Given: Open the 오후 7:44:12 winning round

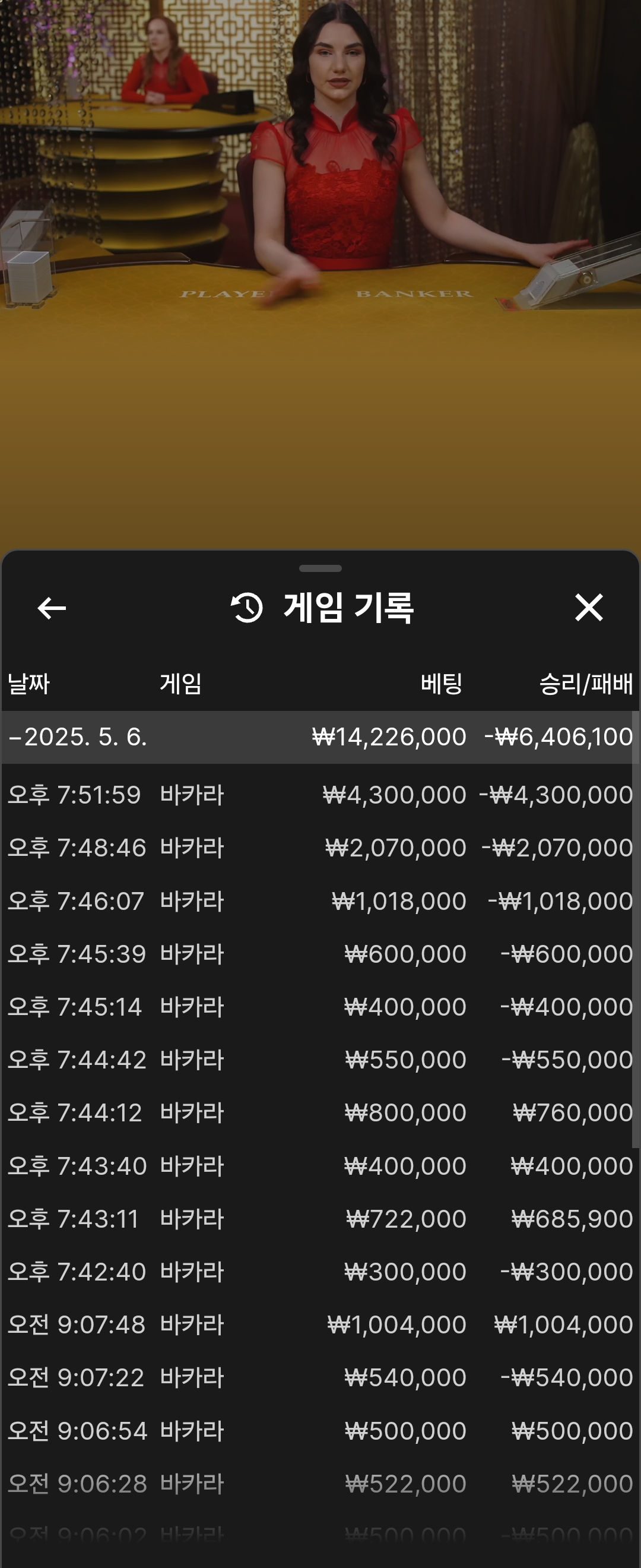Looking at the screenshot, I should (x=320, y=1112).
